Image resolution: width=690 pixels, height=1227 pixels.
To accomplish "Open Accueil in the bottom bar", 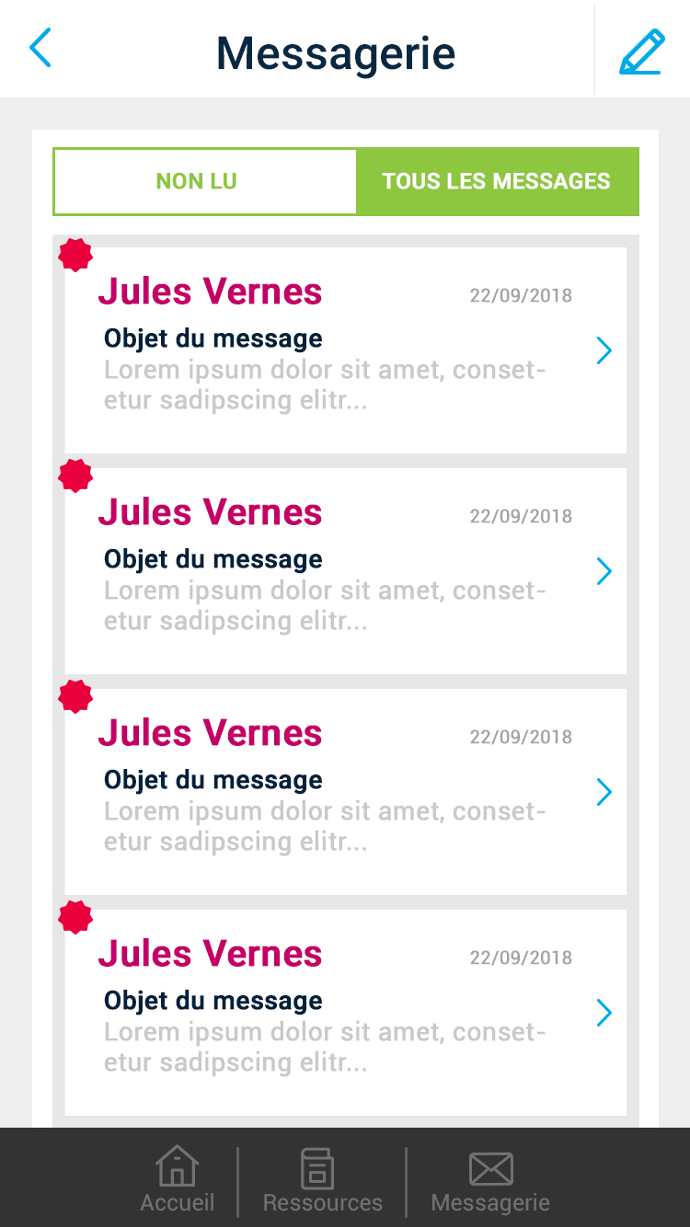I will pyautogui.click(x=177, y=1180).
